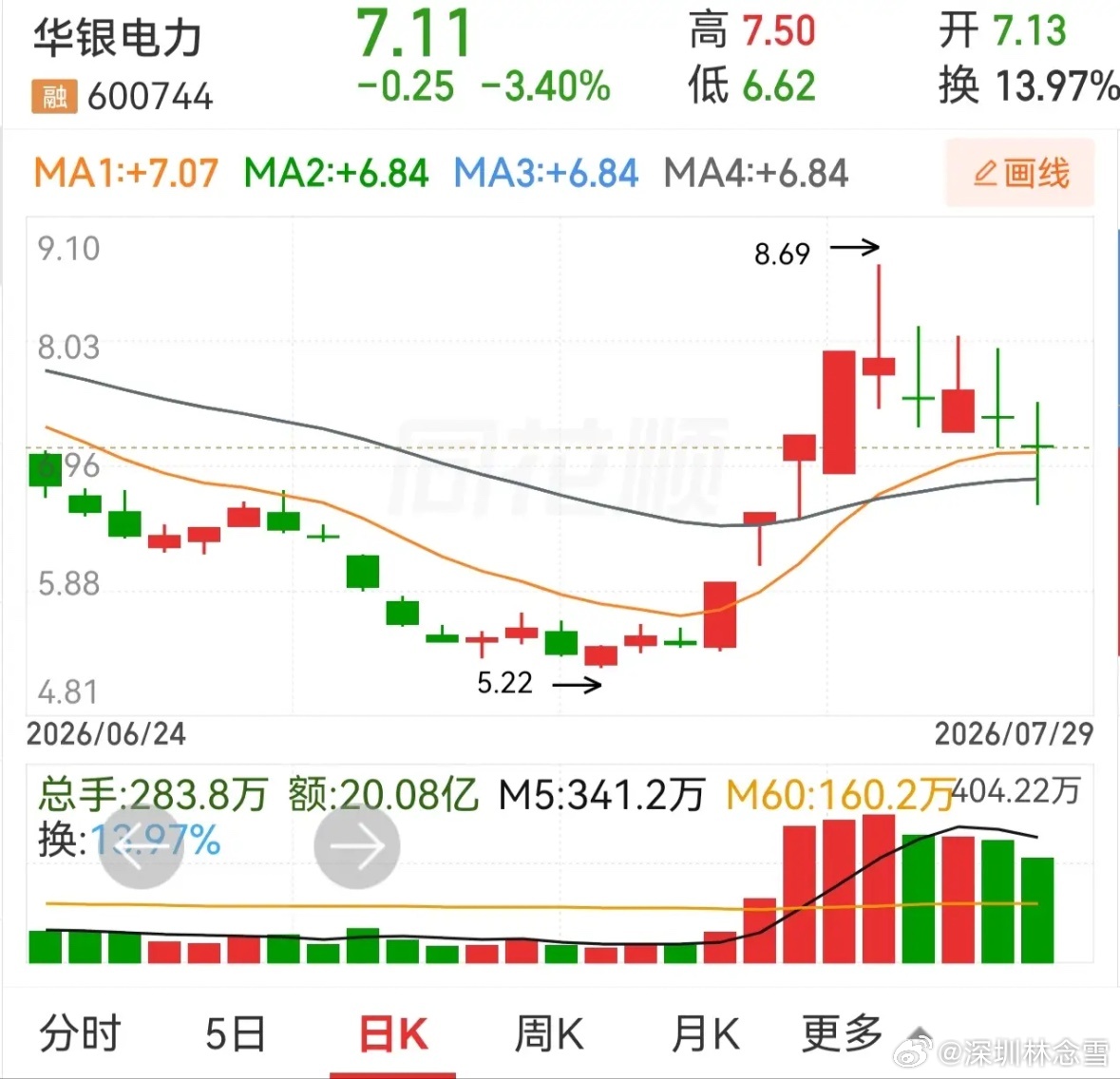
Task: Select the 日K tab
Action: pyautogui.click(x=393, y=1033)
